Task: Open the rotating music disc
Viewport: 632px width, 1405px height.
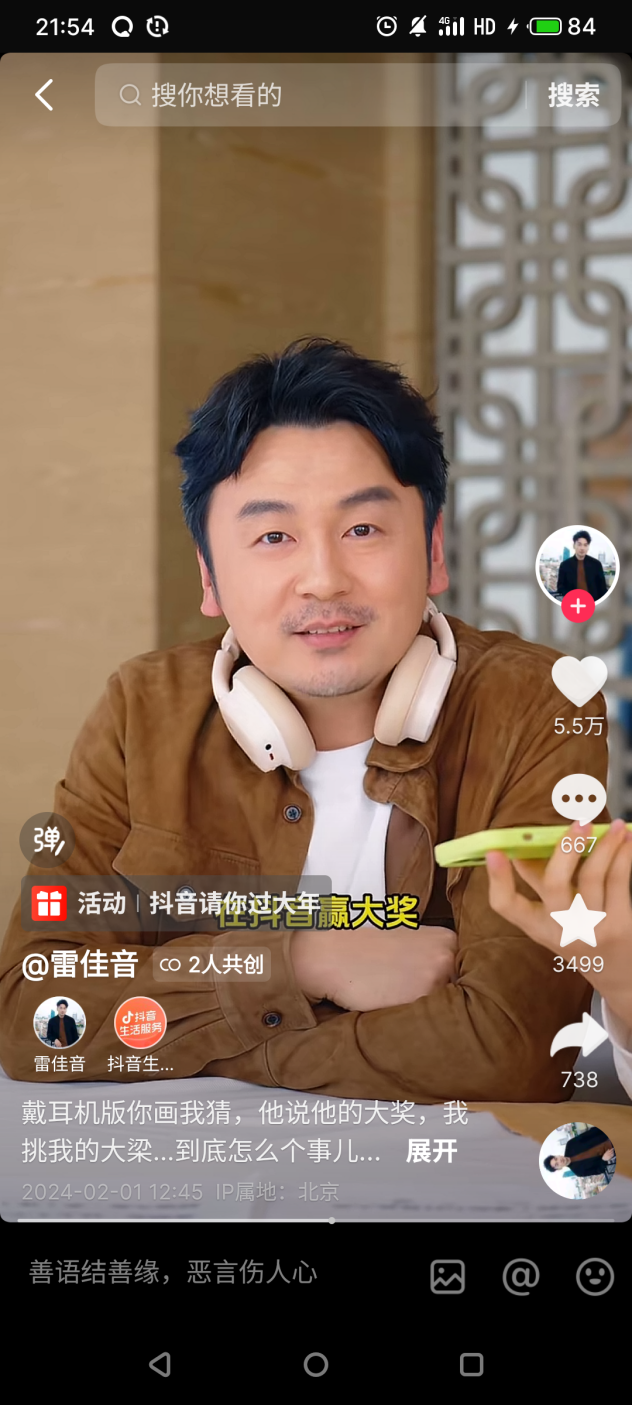Action: 577,1160
